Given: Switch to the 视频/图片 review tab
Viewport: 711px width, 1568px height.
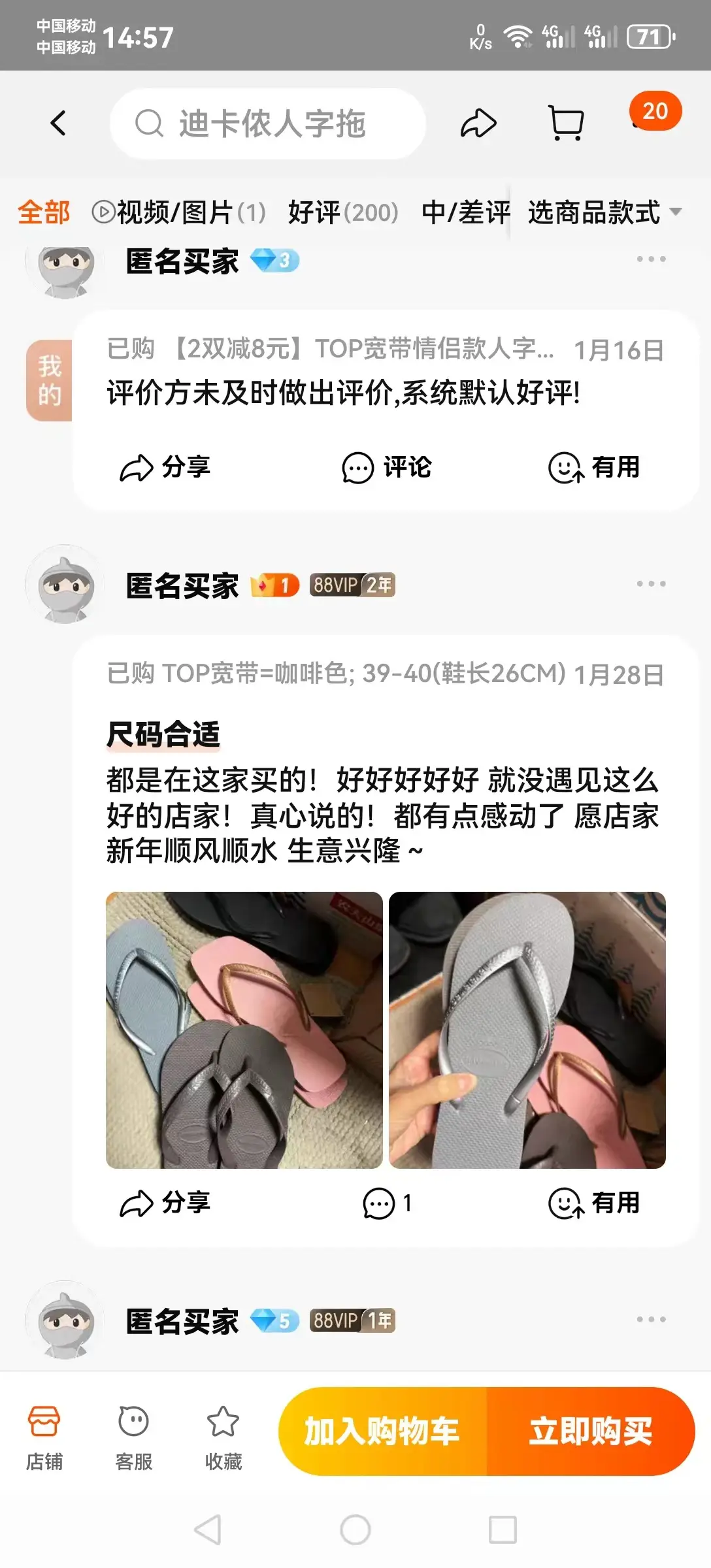Looking at the screenshot, I should [179, 212].
